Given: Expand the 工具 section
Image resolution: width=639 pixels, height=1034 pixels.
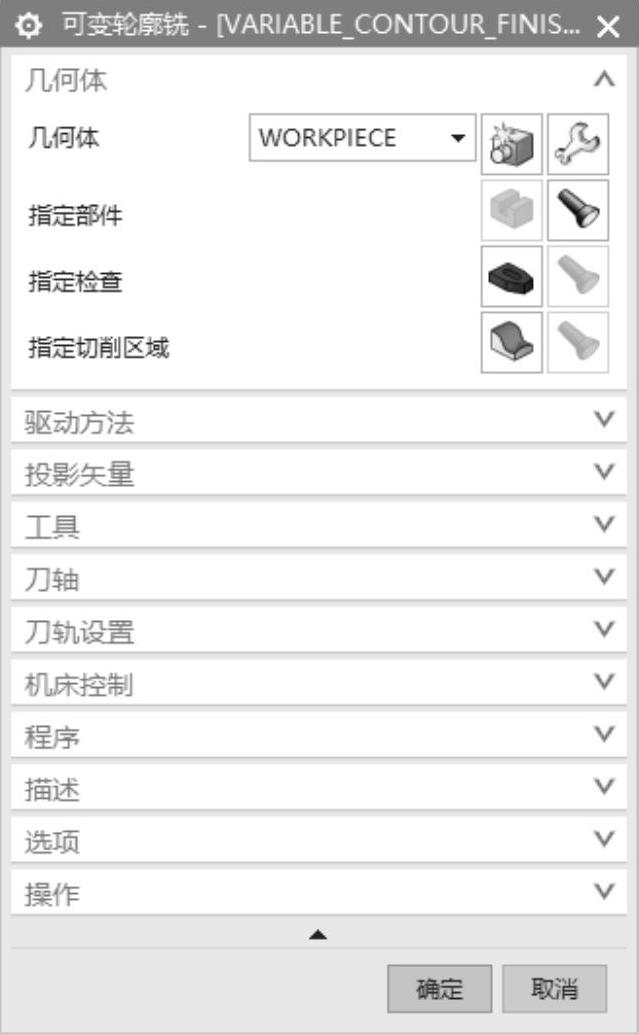Looking at the screenshot, I should [603, 525].
